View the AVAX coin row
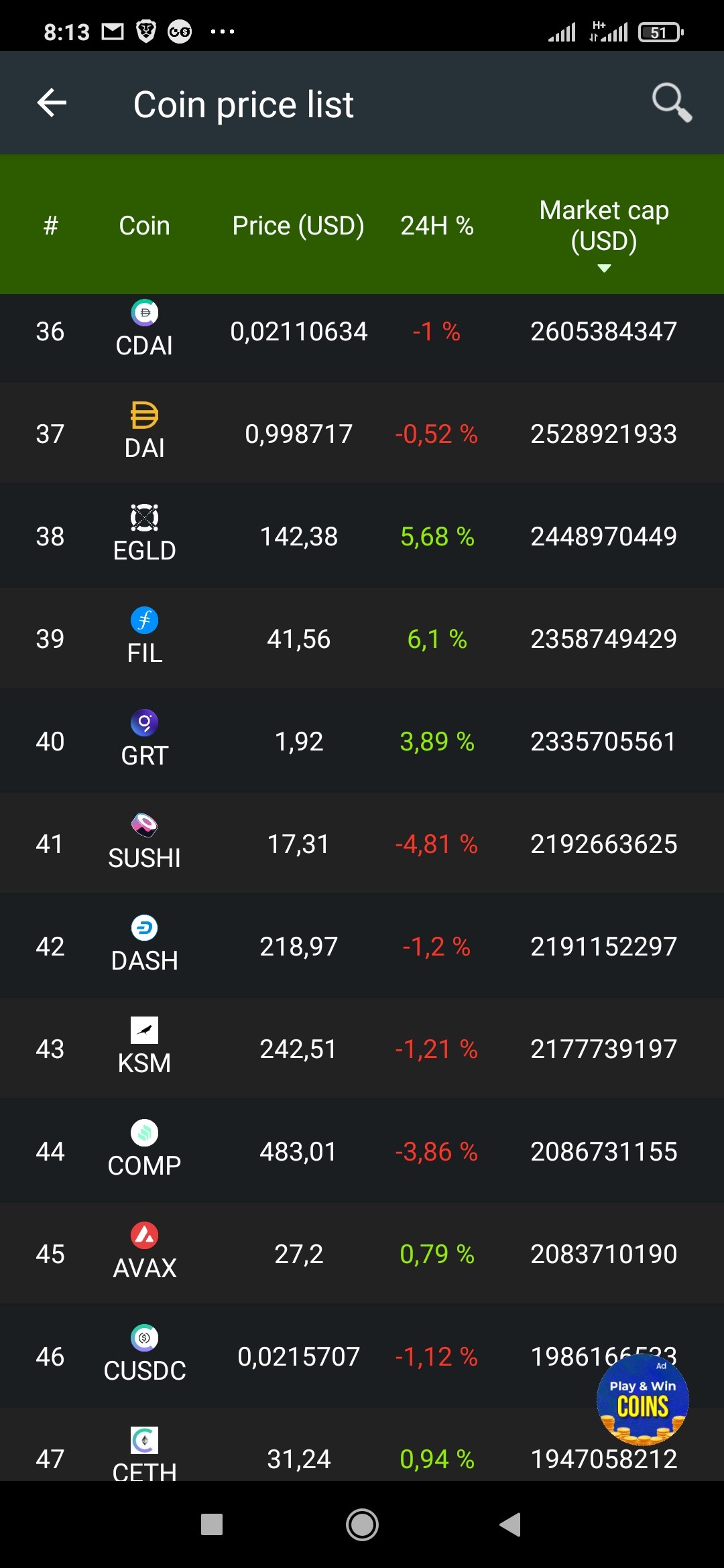This screenshot has height=1568, width=724. [362, 1254]
